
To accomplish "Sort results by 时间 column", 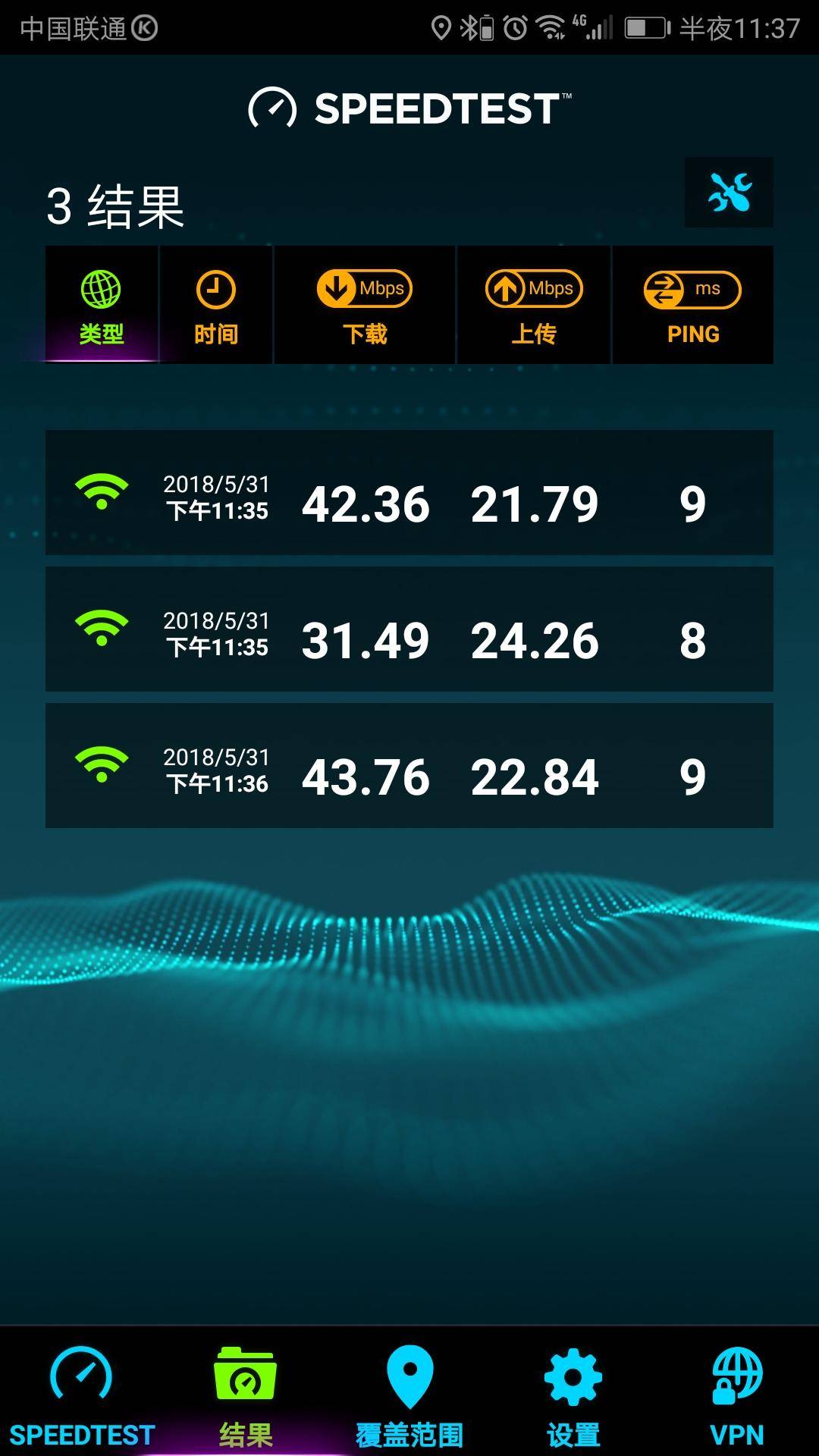I will click(x=216, y=305).
